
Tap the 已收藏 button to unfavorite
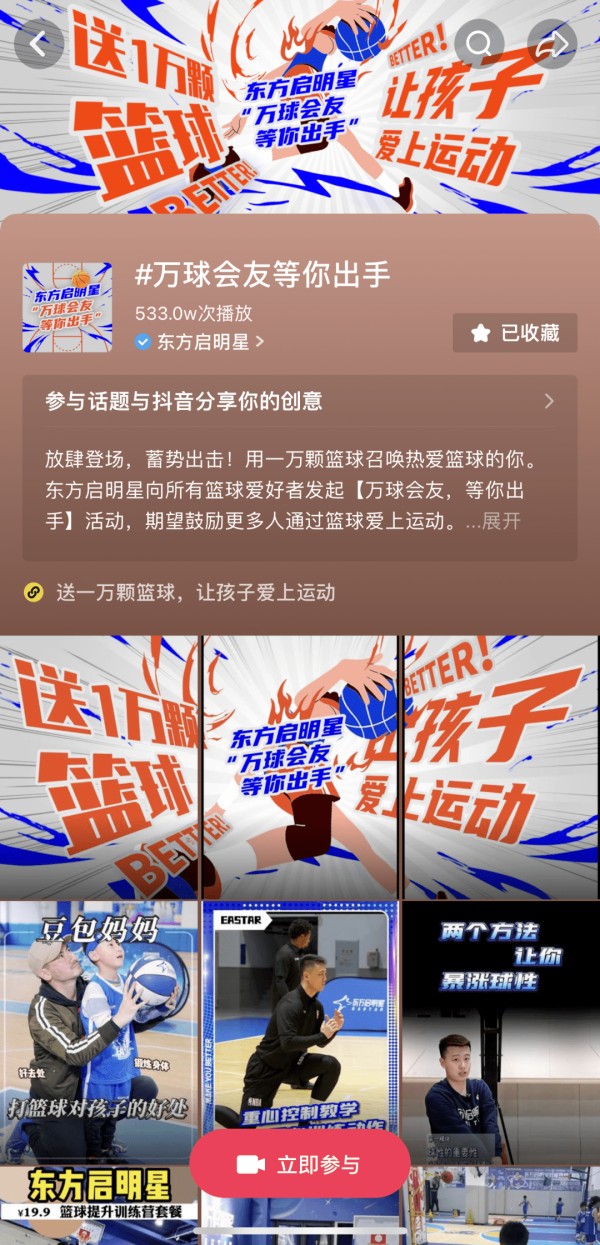pos(515,333)
